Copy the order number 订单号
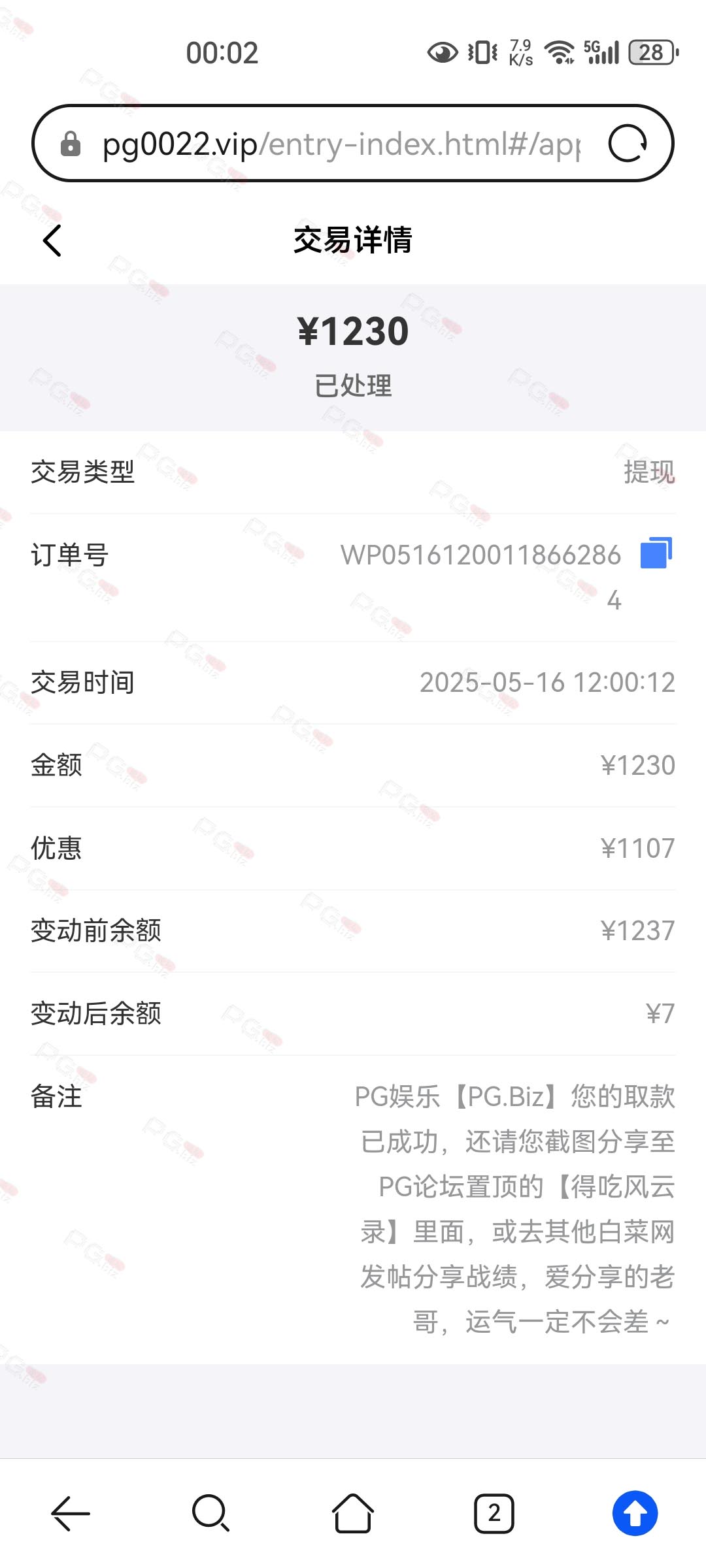 pyautogui.click(x=656, y=553)
